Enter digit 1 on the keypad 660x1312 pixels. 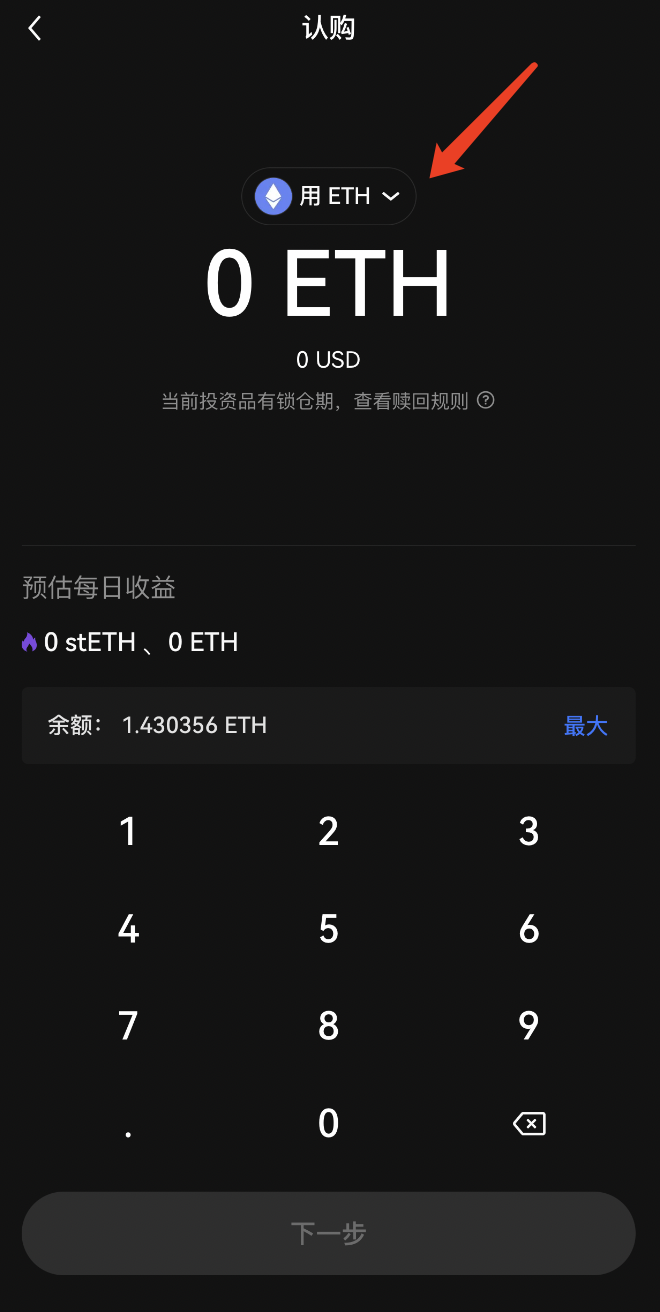click(x=128, y=831)
